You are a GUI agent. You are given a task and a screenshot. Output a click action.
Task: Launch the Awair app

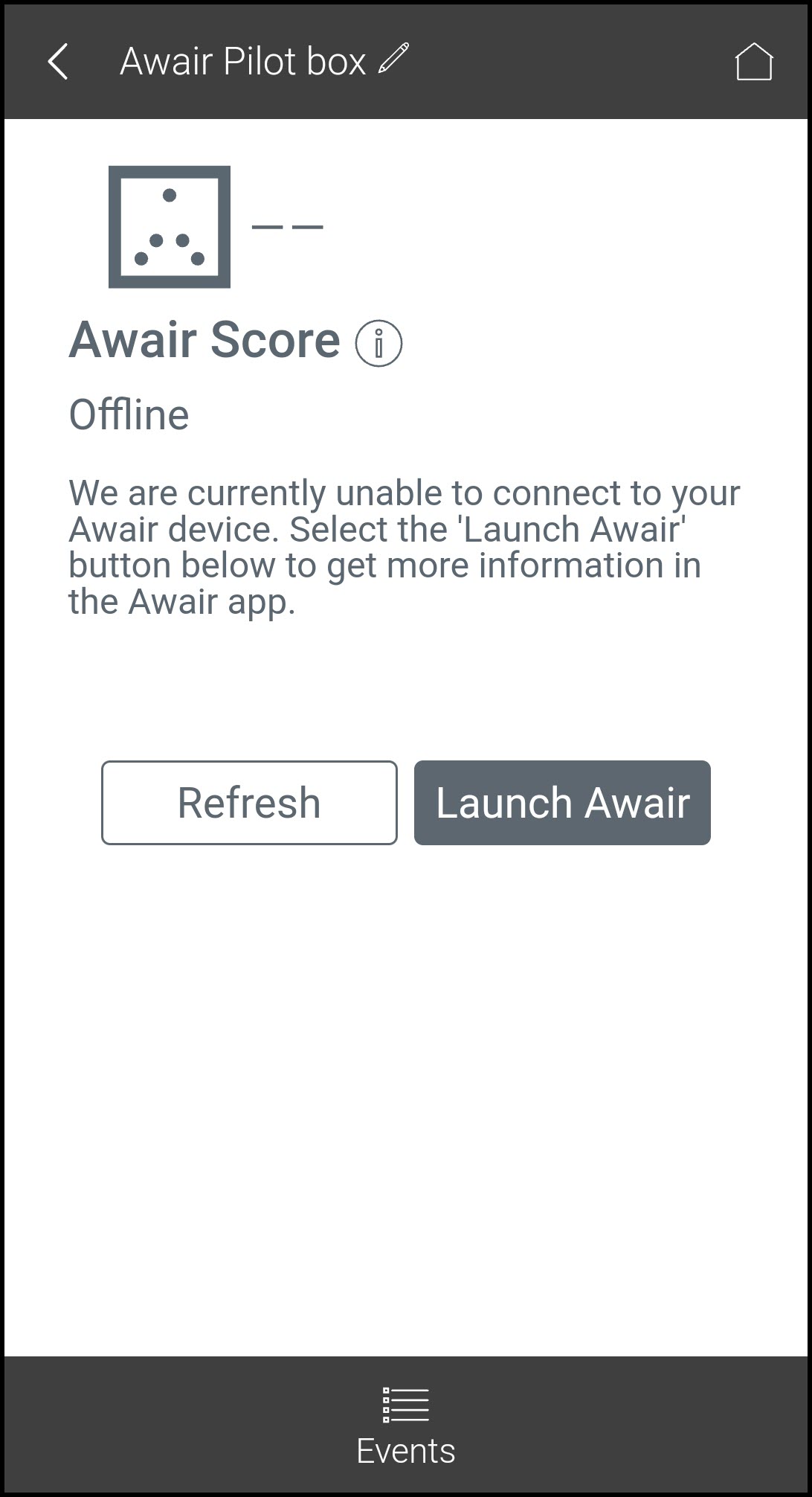(x=562, y=802)
